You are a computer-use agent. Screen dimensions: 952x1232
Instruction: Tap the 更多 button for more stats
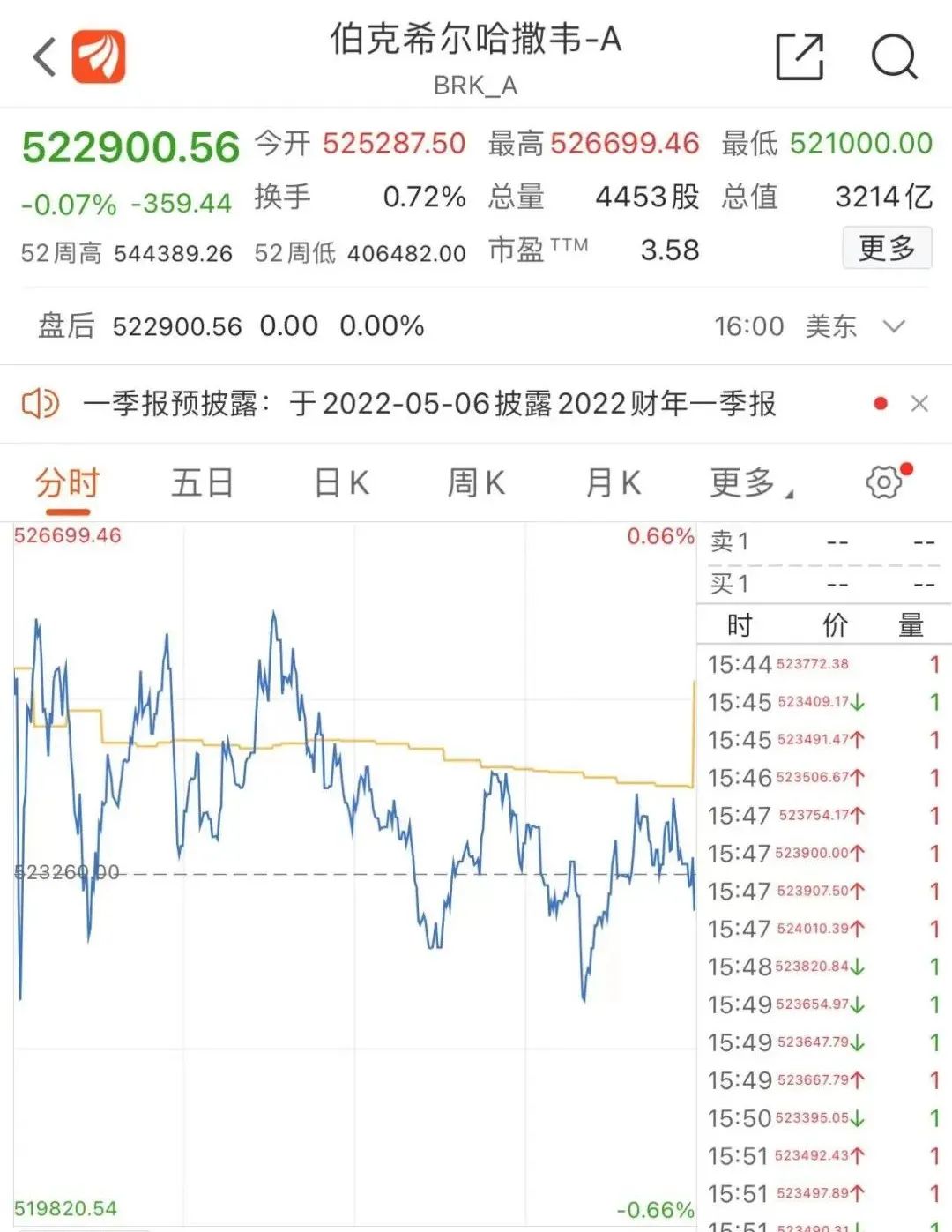(886, 248)
